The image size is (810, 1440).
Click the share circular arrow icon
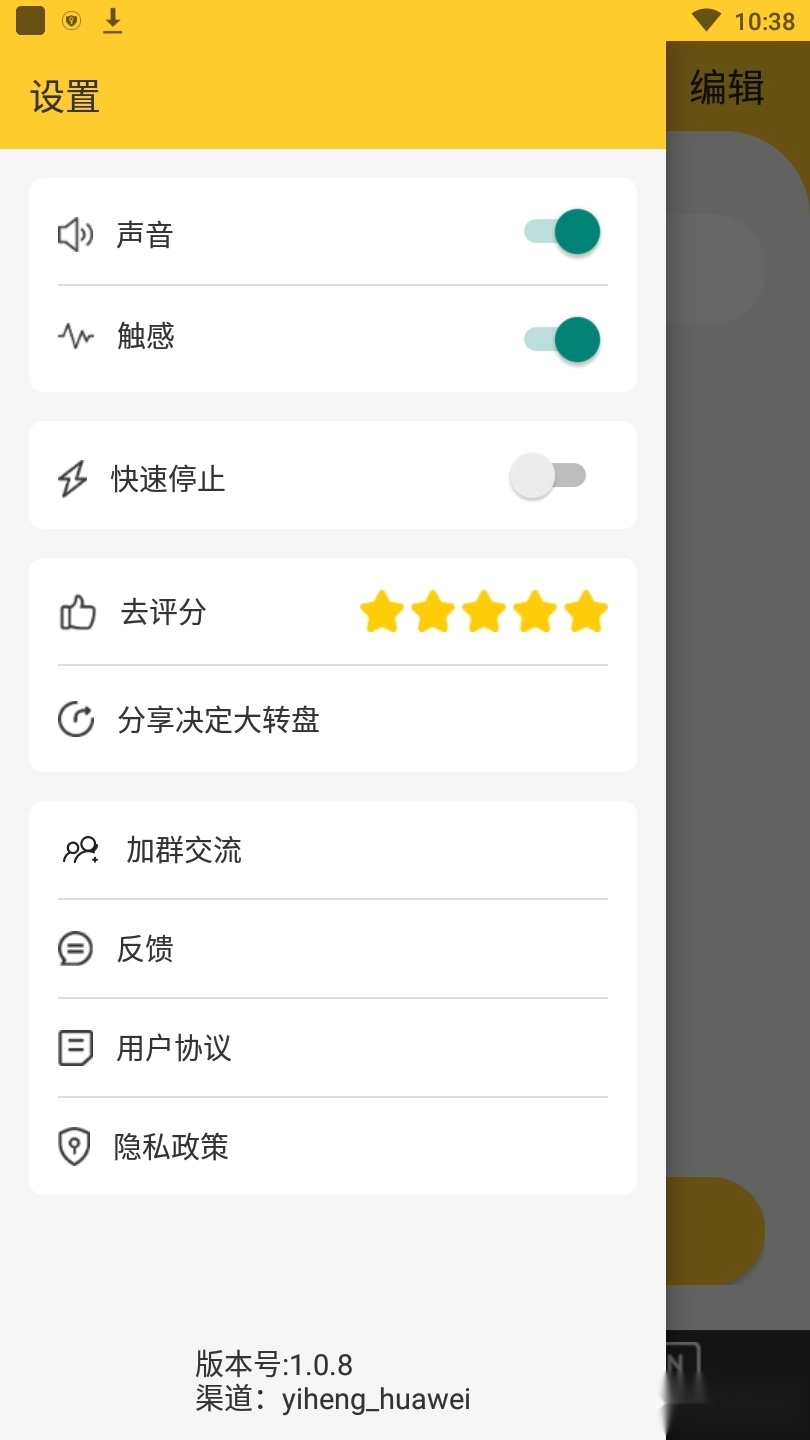coord(76,721)
